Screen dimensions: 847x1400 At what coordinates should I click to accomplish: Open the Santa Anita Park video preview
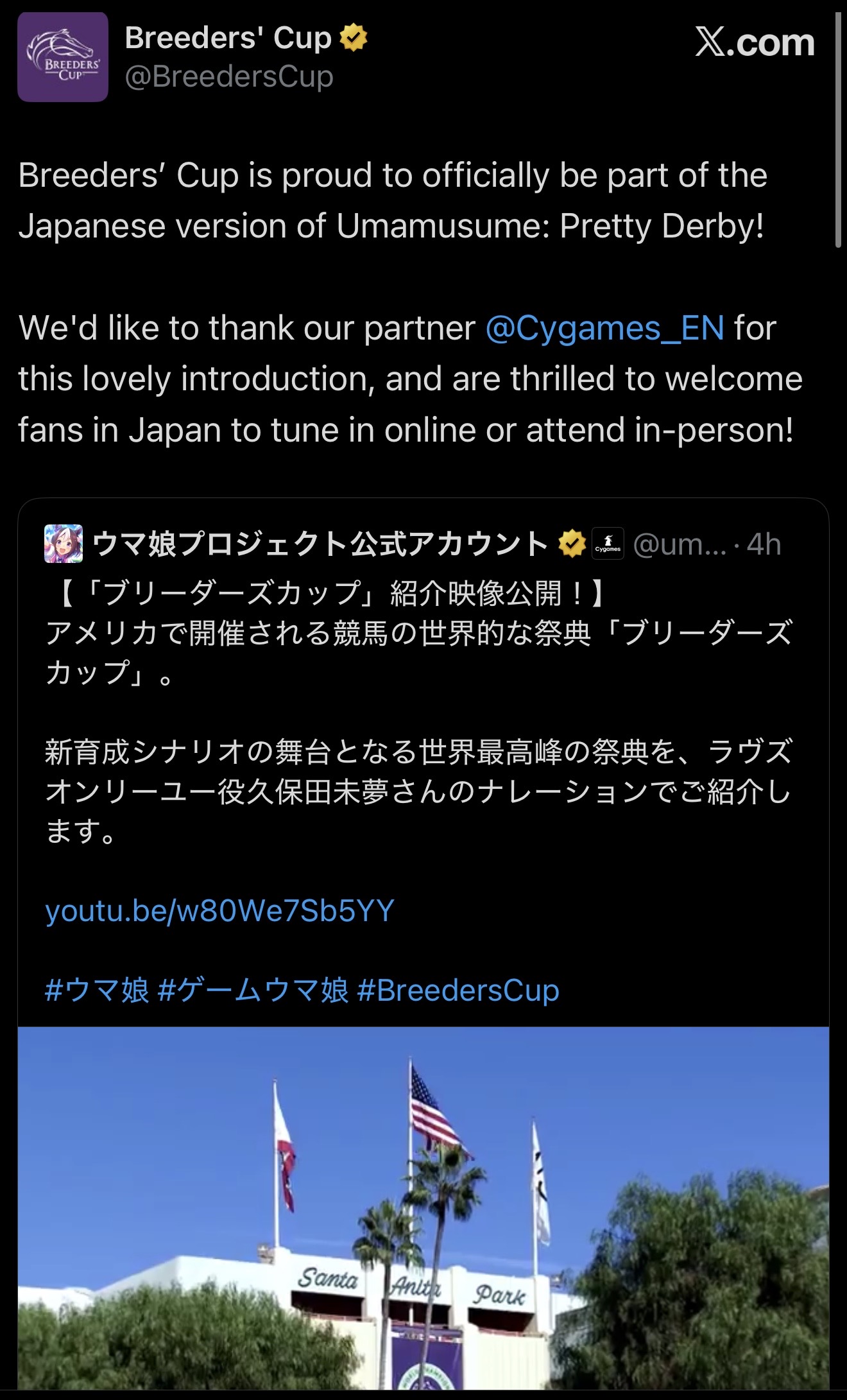424,1207
